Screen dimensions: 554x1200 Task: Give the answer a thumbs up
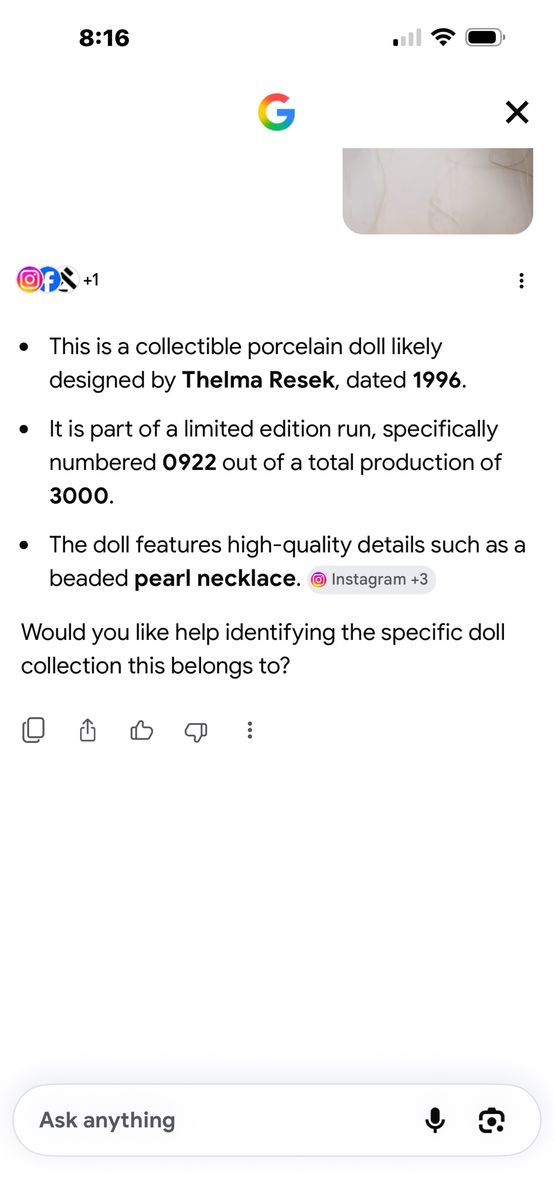(142, 731)
